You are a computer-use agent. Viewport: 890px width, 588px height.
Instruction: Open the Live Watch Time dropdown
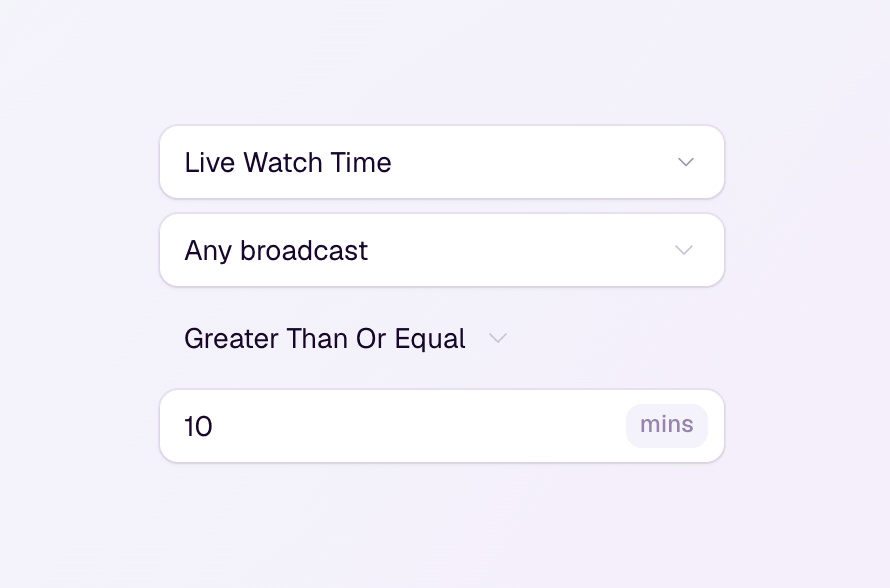[x=442, y=162]
